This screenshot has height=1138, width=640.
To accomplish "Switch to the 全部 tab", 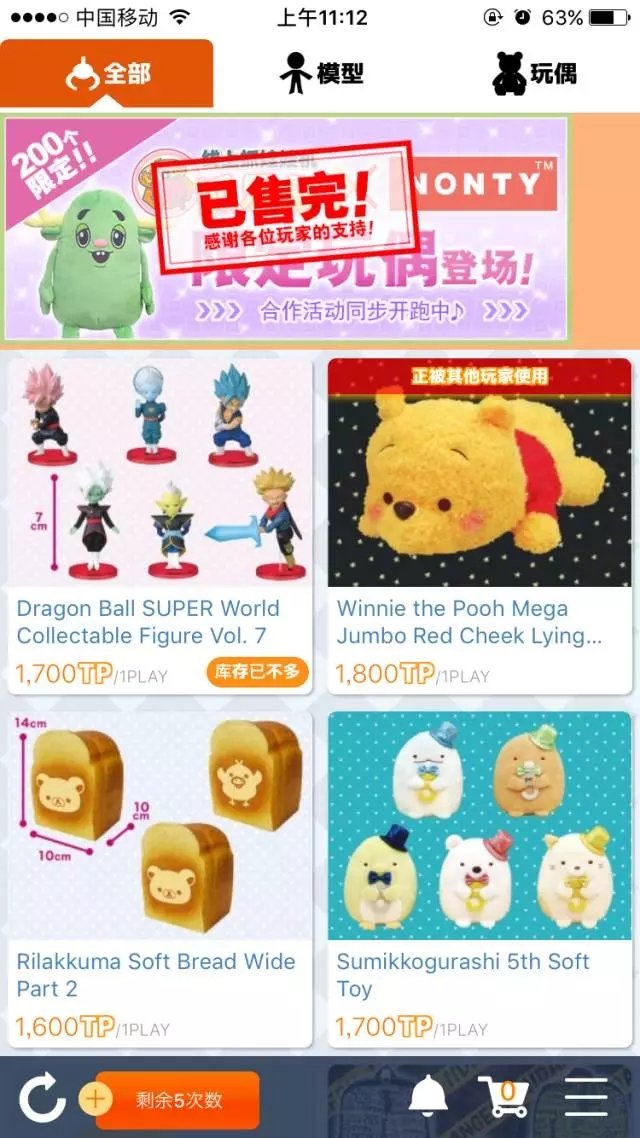I will pos(107,75).
